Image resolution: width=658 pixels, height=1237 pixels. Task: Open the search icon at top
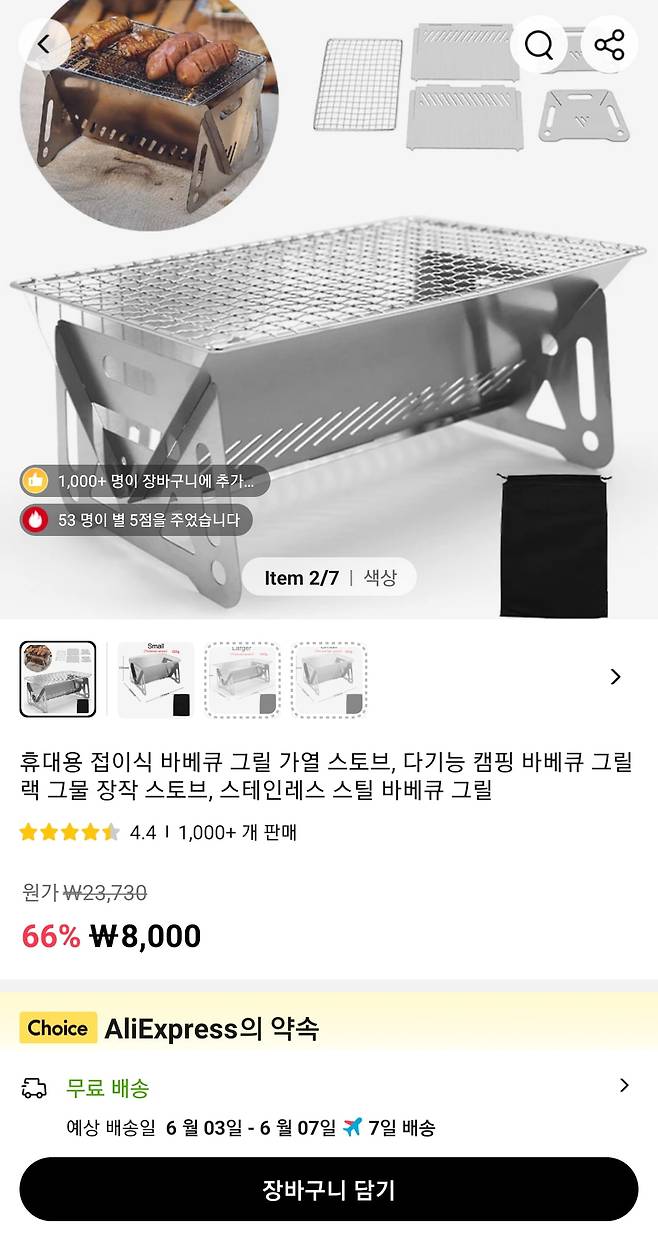[x=539, y=45]
